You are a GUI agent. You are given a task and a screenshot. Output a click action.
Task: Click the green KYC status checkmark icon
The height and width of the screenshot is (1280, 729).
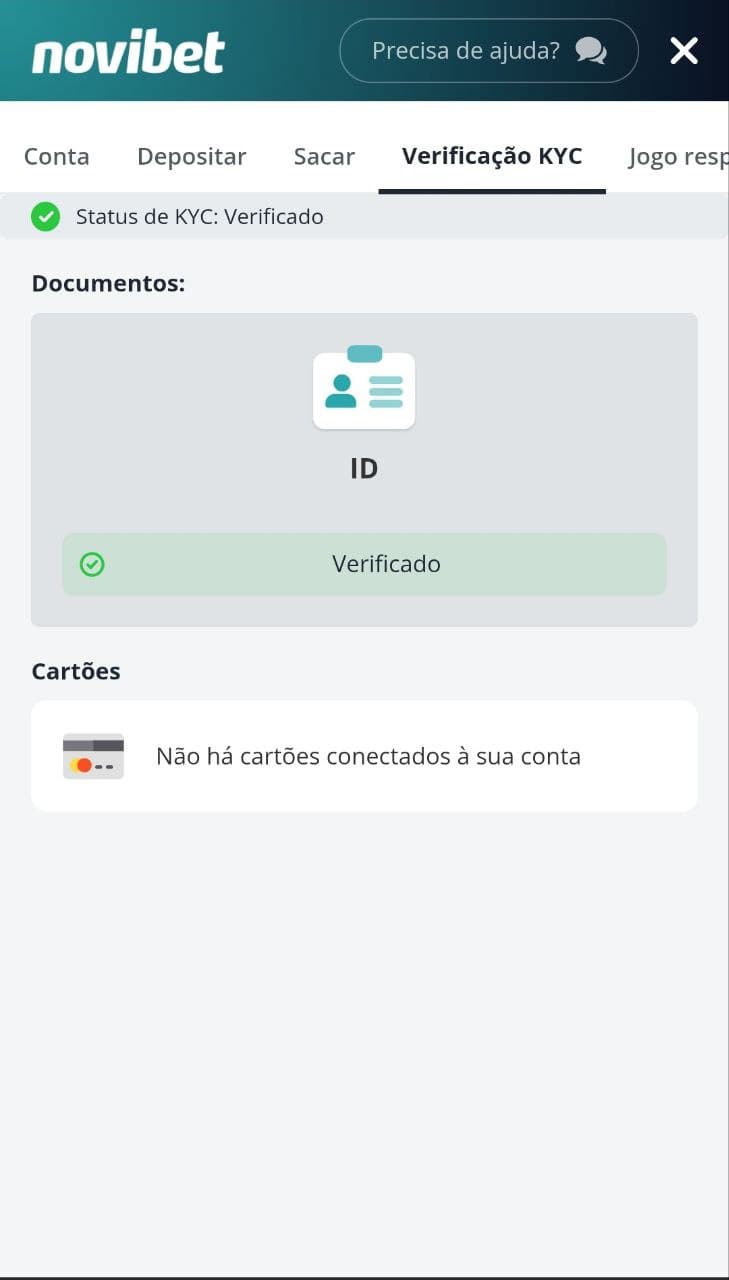click(x=46, y=216)
